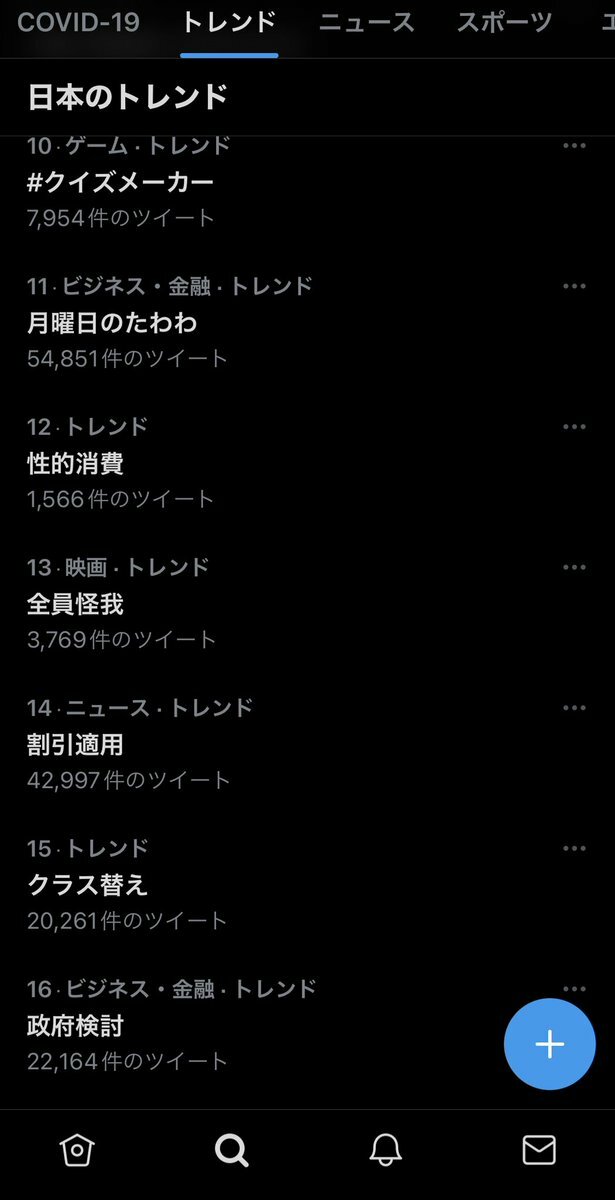Open the 月曜日のたわわ trend
This screenshot has width=615, height=1200.
(112, 323)
